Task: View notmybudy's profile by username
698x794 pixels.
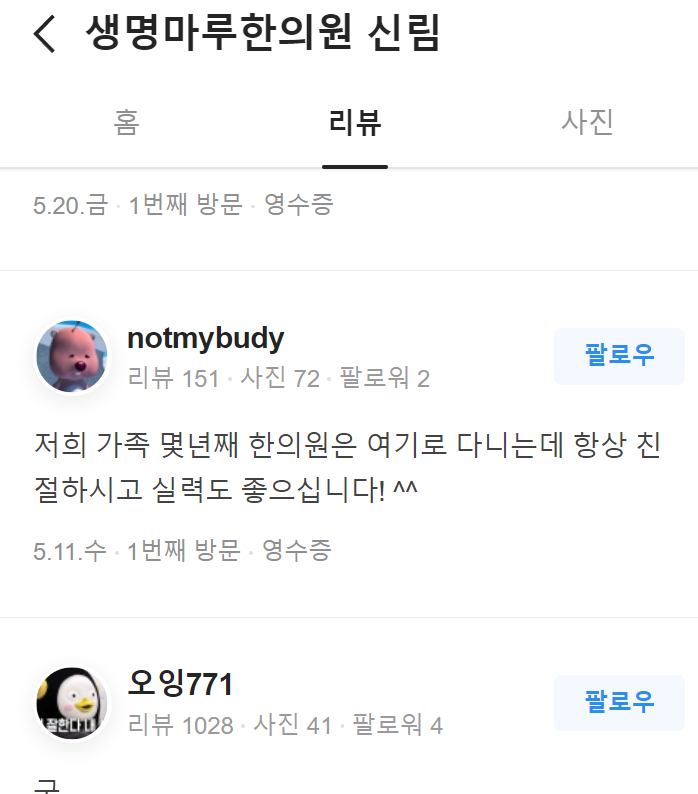Action: [x=206, y=338]
